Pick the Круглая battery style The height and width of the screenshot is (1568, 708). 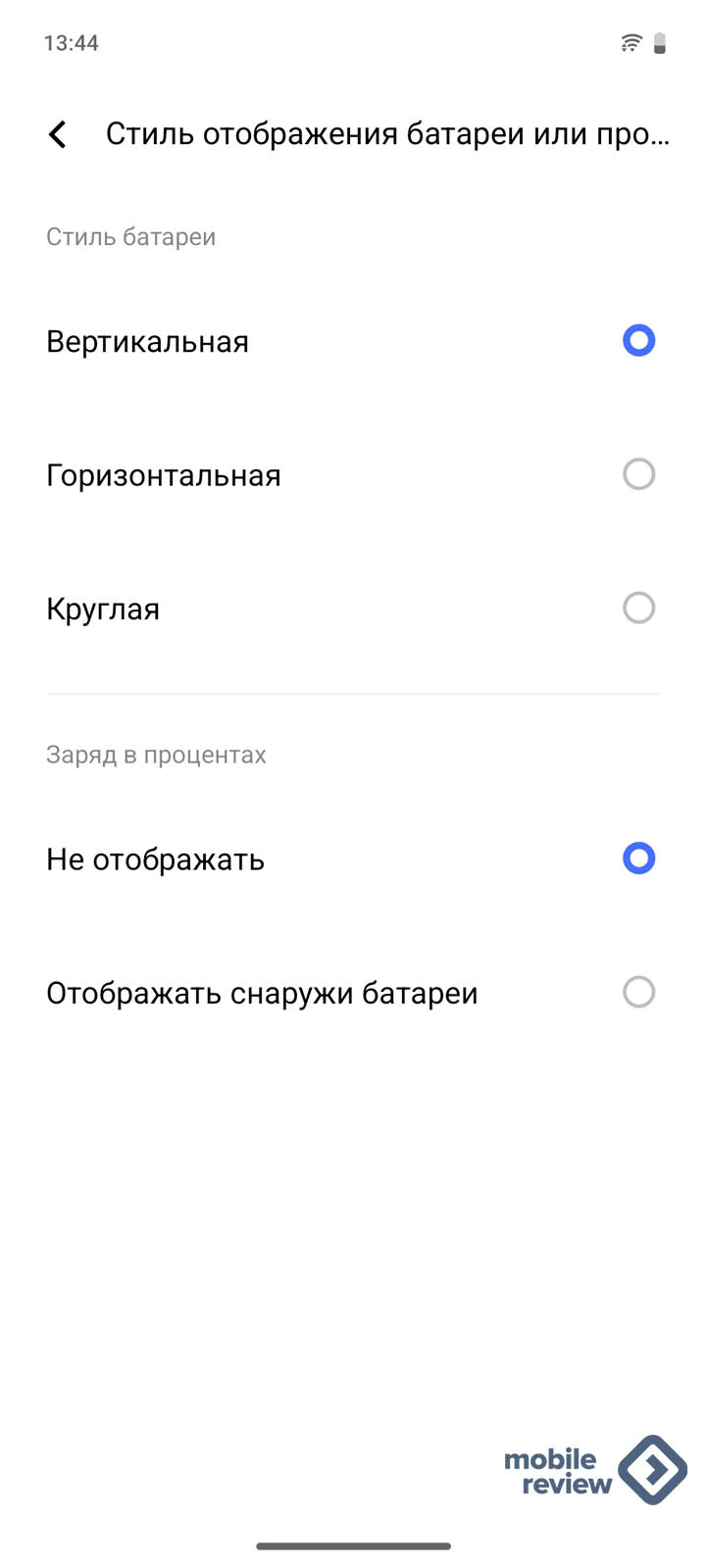coord(638,608)
